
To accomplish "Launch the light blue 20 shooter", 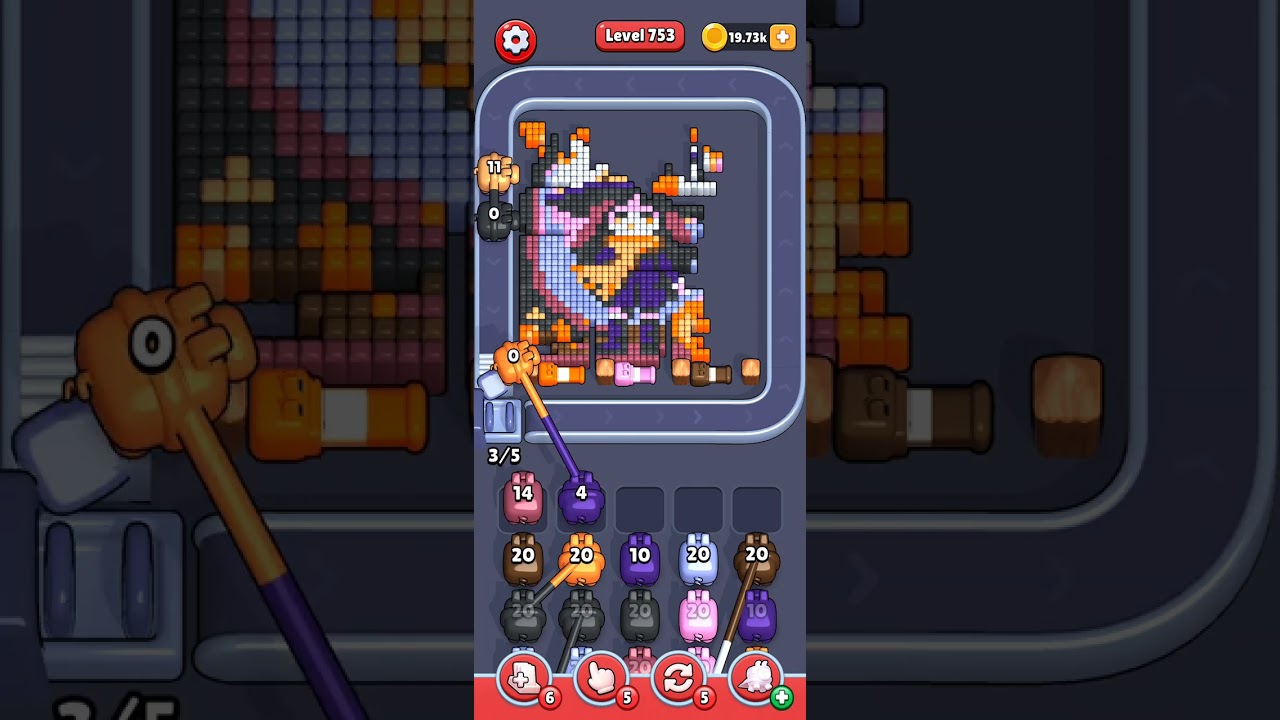I will [x=698, y=560].
